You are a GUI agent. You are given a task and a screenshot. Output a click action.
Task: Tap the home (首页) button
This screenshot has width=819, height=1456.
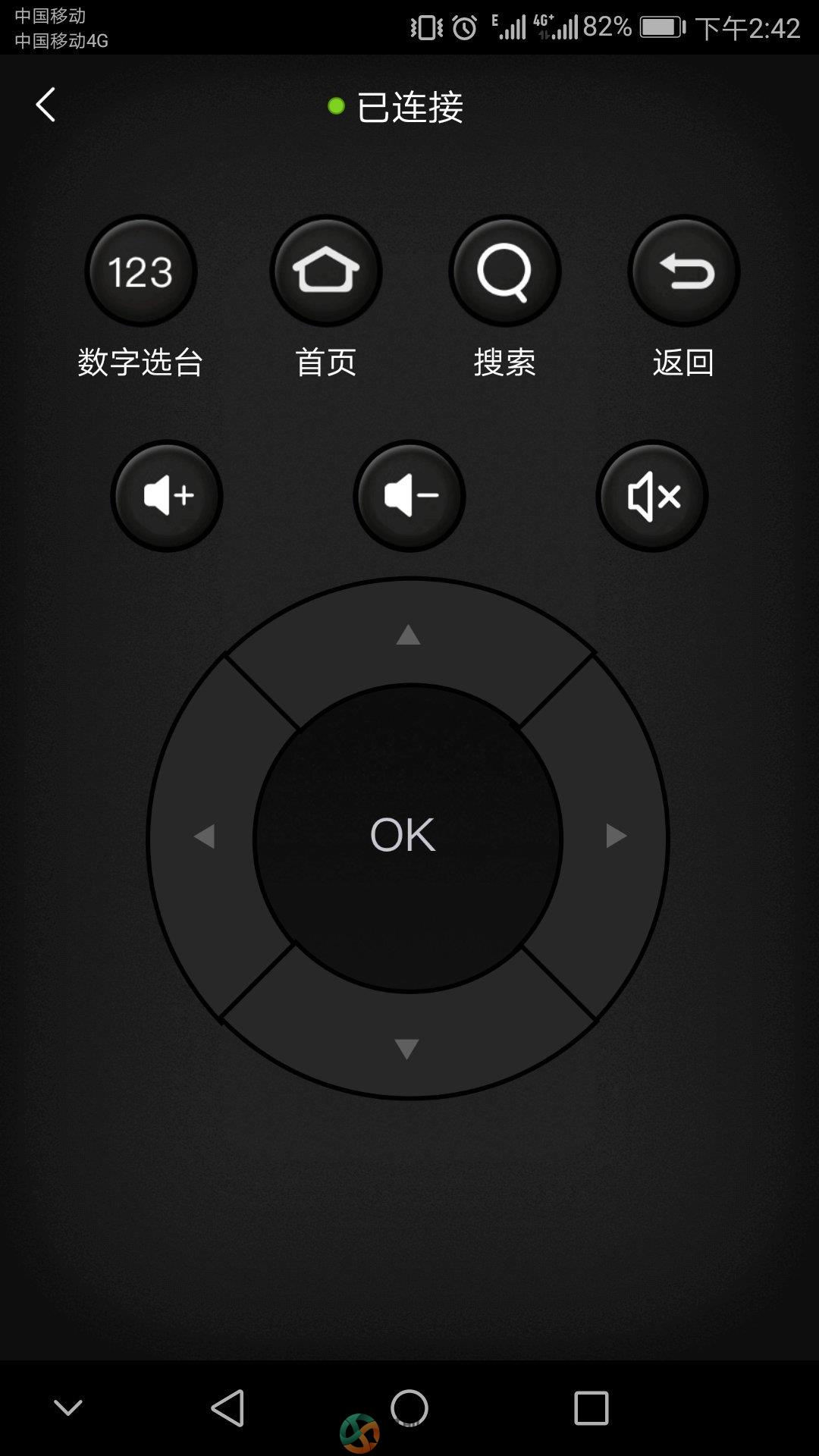326,271
